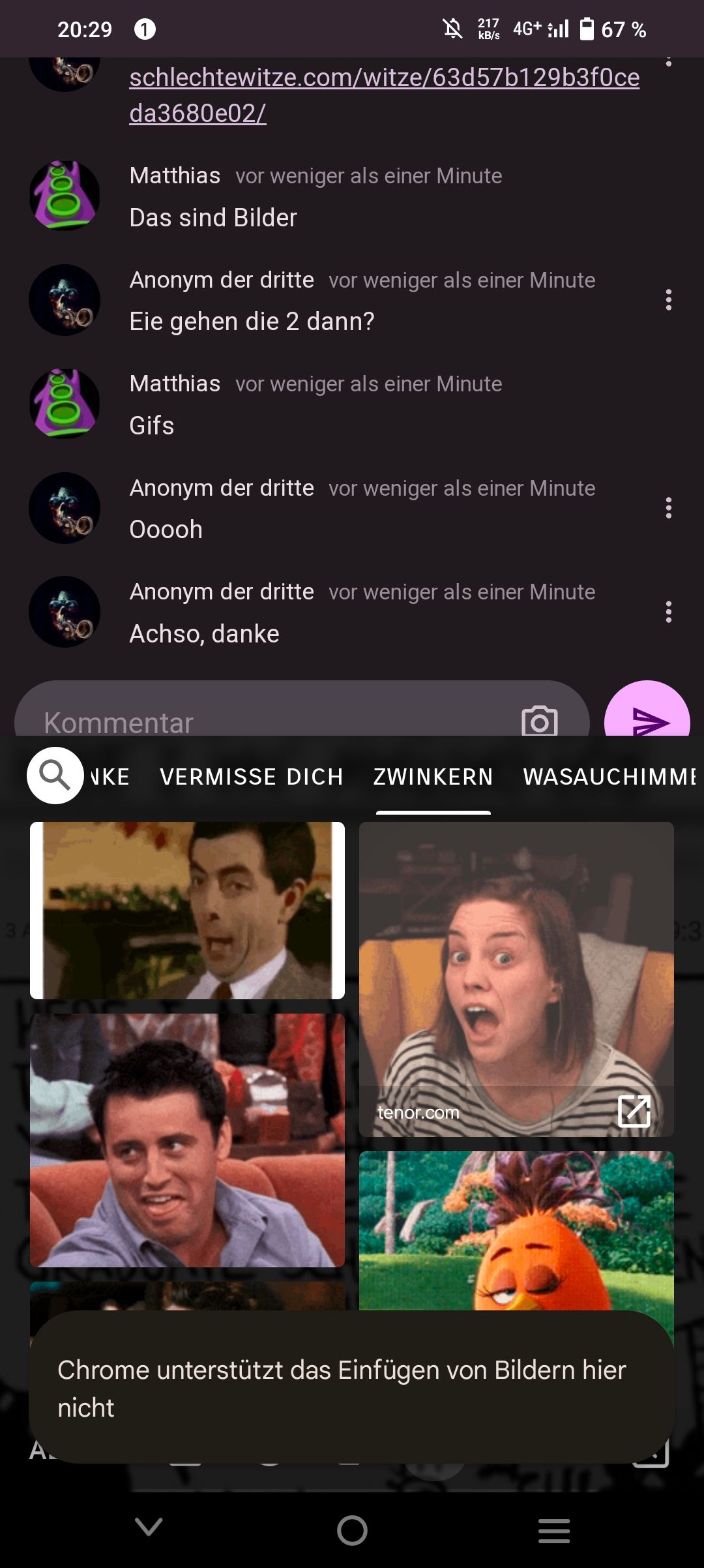The image size is (704, 1568).
Task: Open the tenor.com source link icon
Action: point(634,1111)
